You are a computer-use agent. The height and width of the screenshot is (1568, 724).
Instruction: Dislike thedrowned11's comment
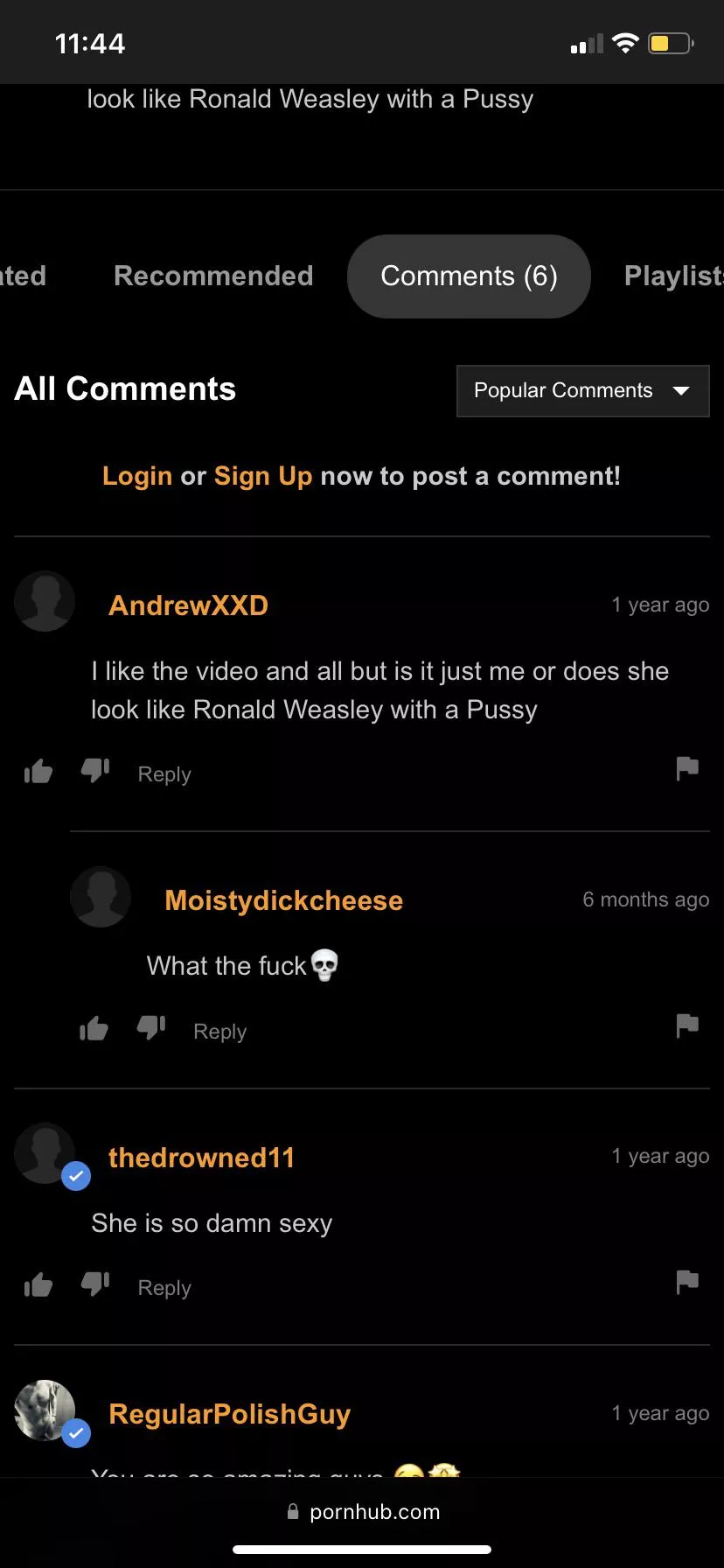pos(94,1284)
